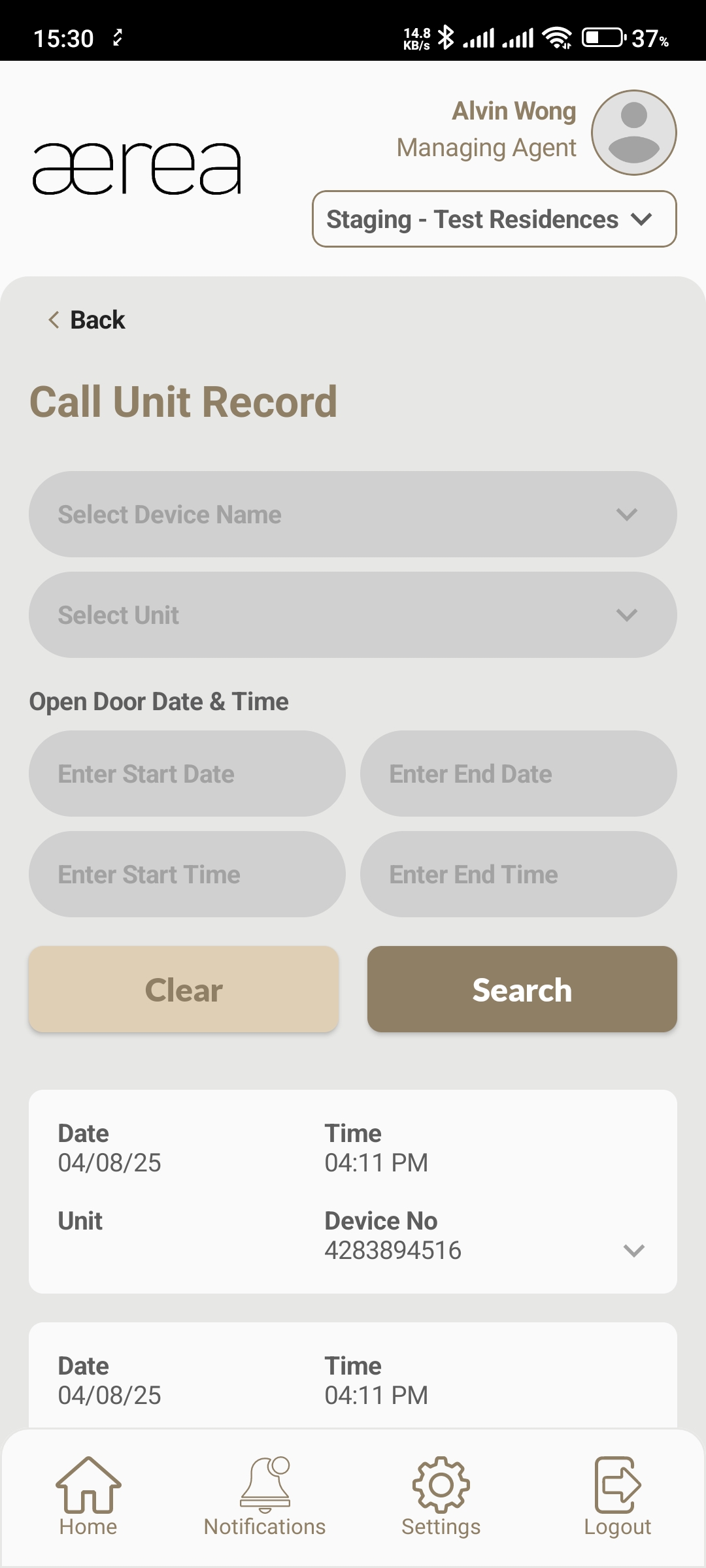This screenshot has height=1568, width=706.
Task: Go to the Home tab
Action: [88, 1497]
